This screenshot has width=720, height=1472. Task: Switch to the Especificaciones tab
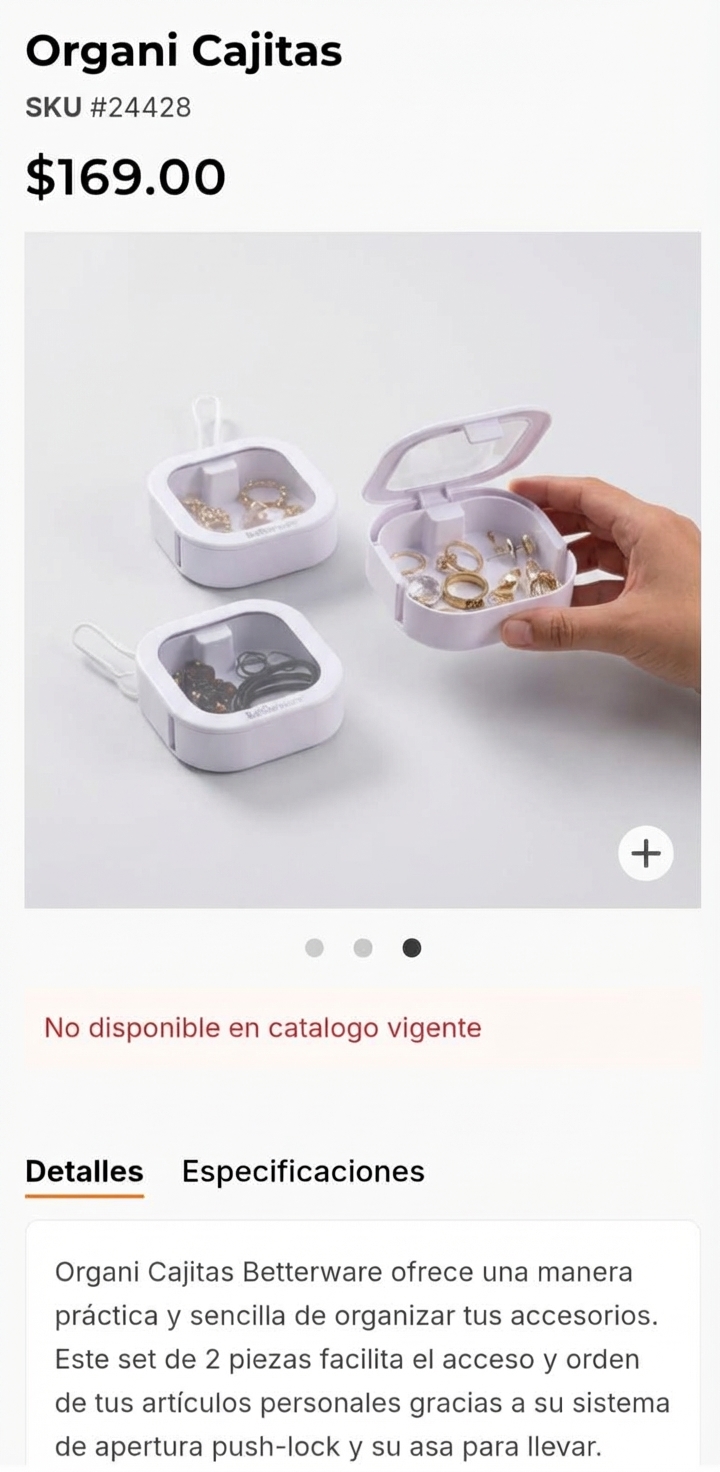pyautogui.click(x=301, y=1170)
